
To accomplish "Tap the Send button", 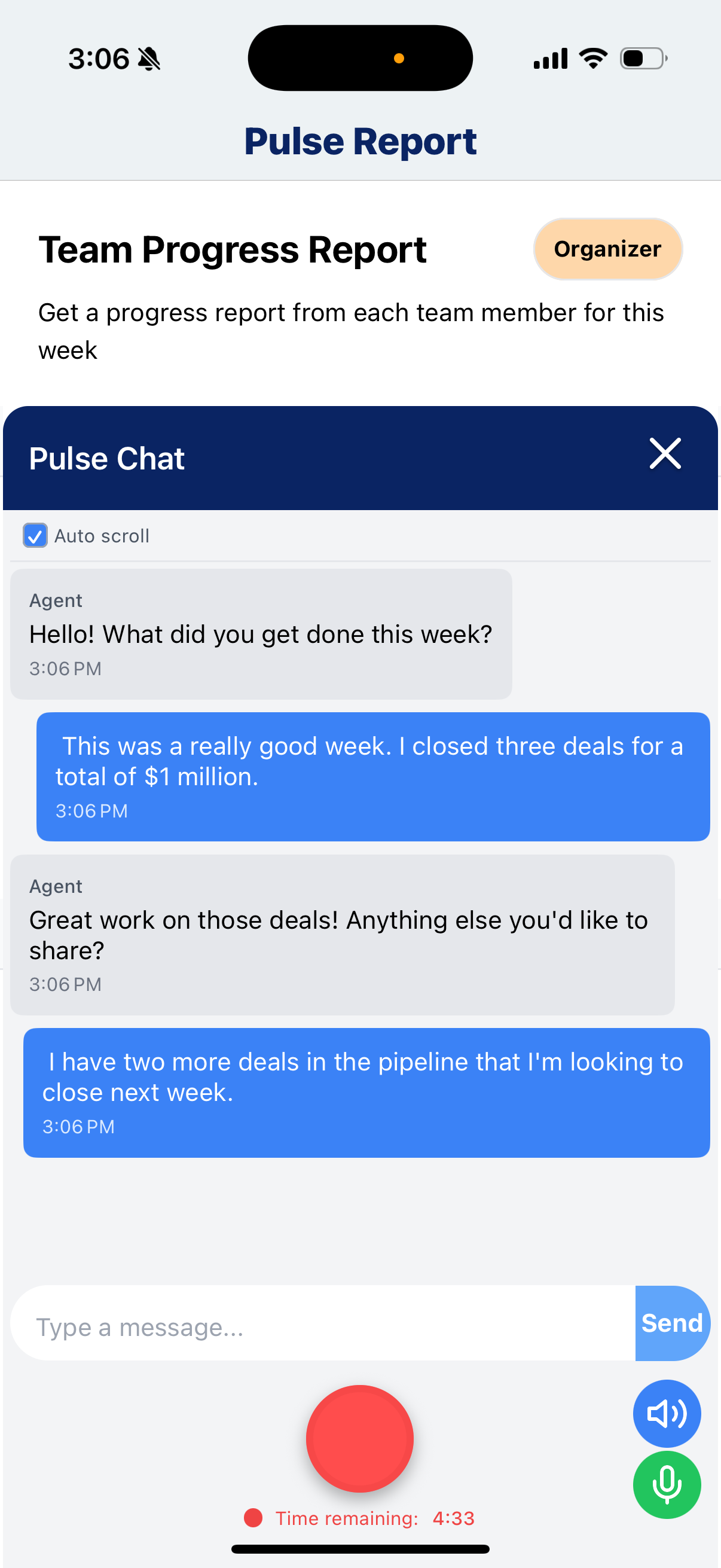I will point(672,1323).
